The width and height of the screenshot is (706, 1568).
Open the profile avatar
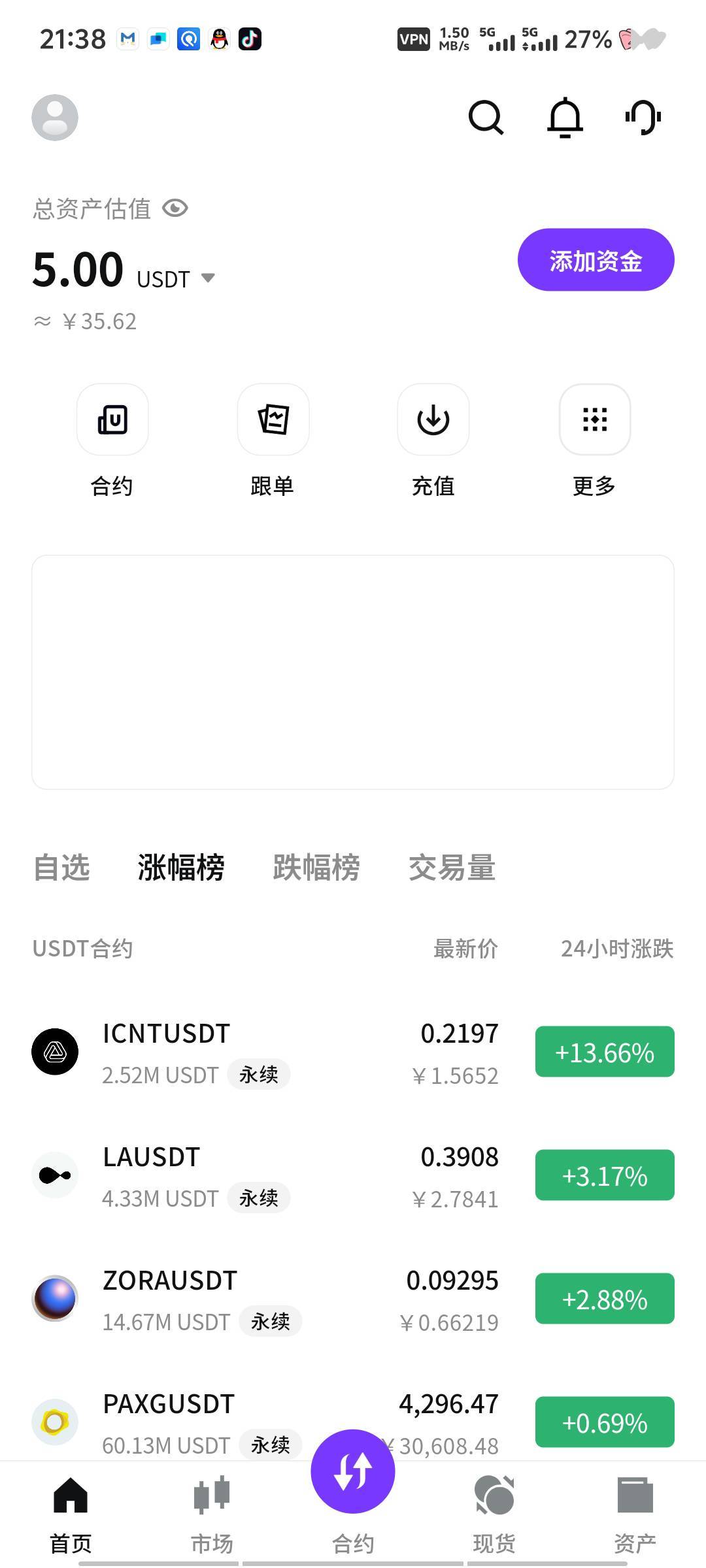55,118
